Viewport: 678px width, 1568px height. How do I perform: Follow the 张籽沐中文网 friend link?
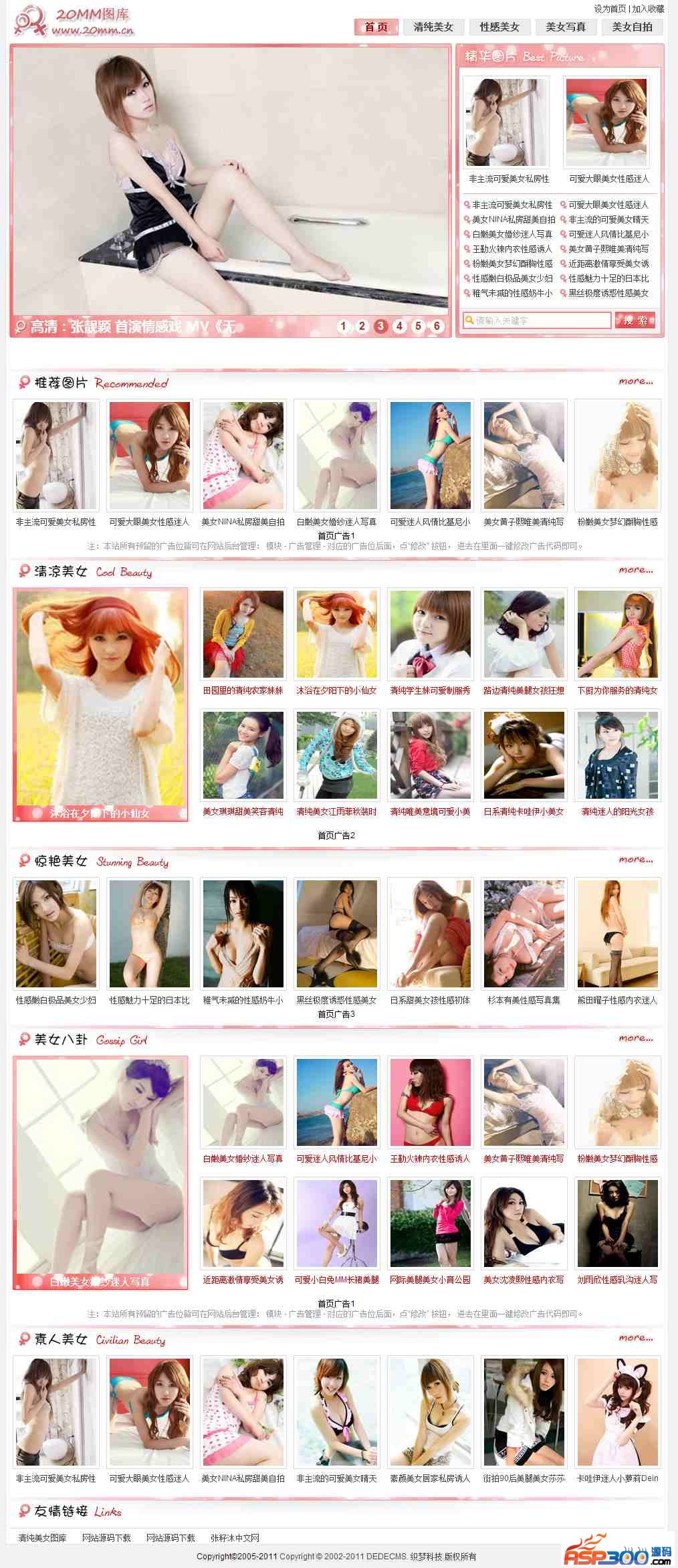235,1538
